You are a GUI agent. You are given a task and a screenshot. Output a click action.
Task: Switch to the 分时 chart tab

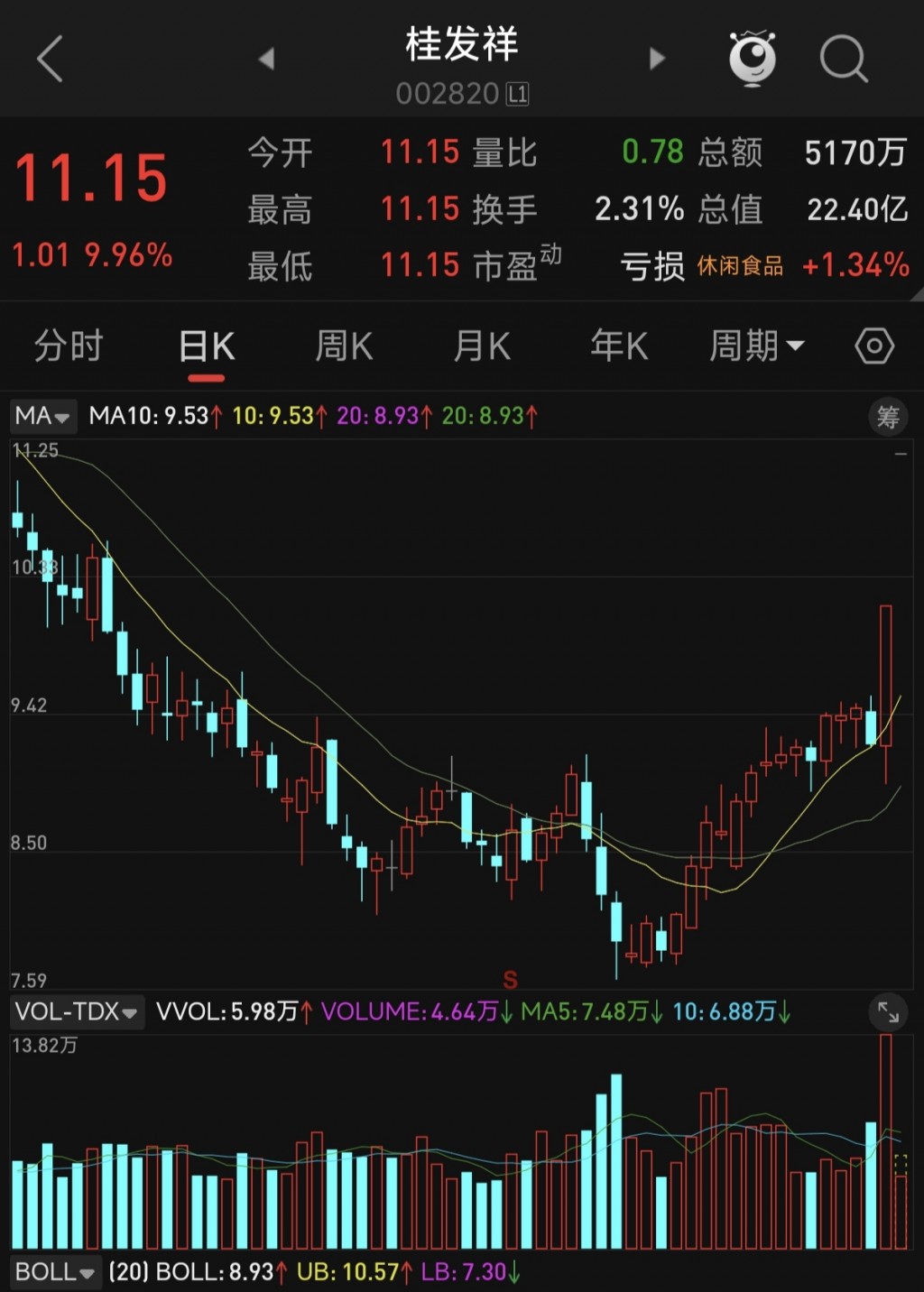69,346
